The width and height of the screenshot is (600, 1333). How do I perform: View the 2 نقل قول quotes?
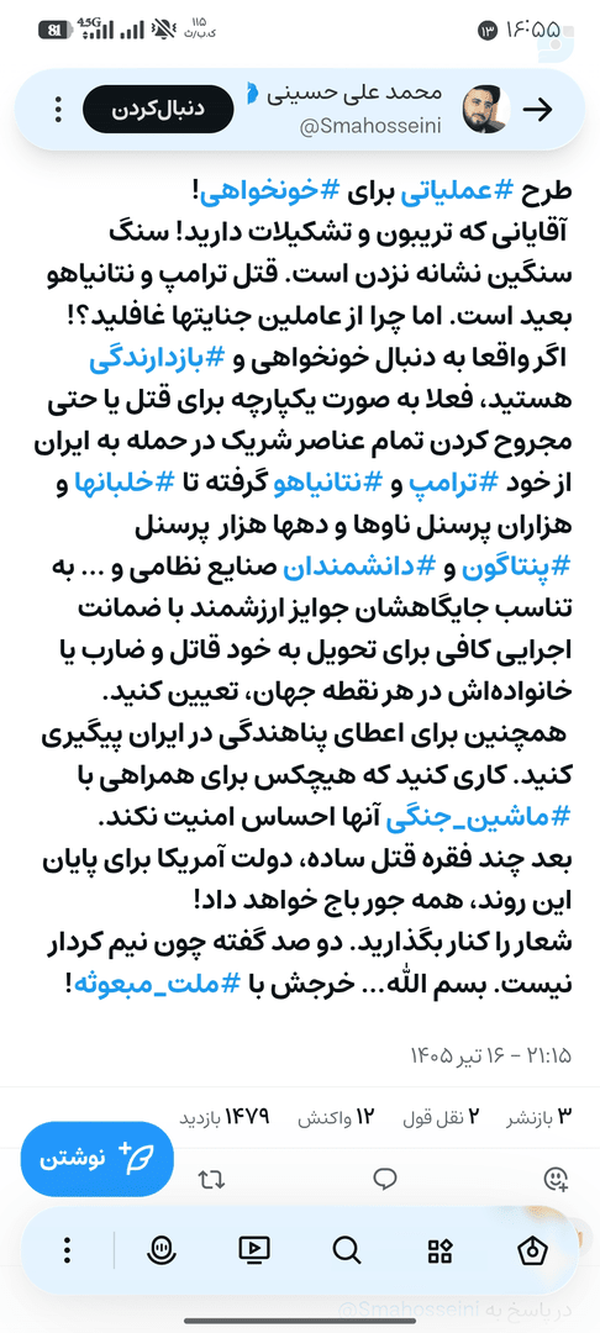tap(441, 1117)
